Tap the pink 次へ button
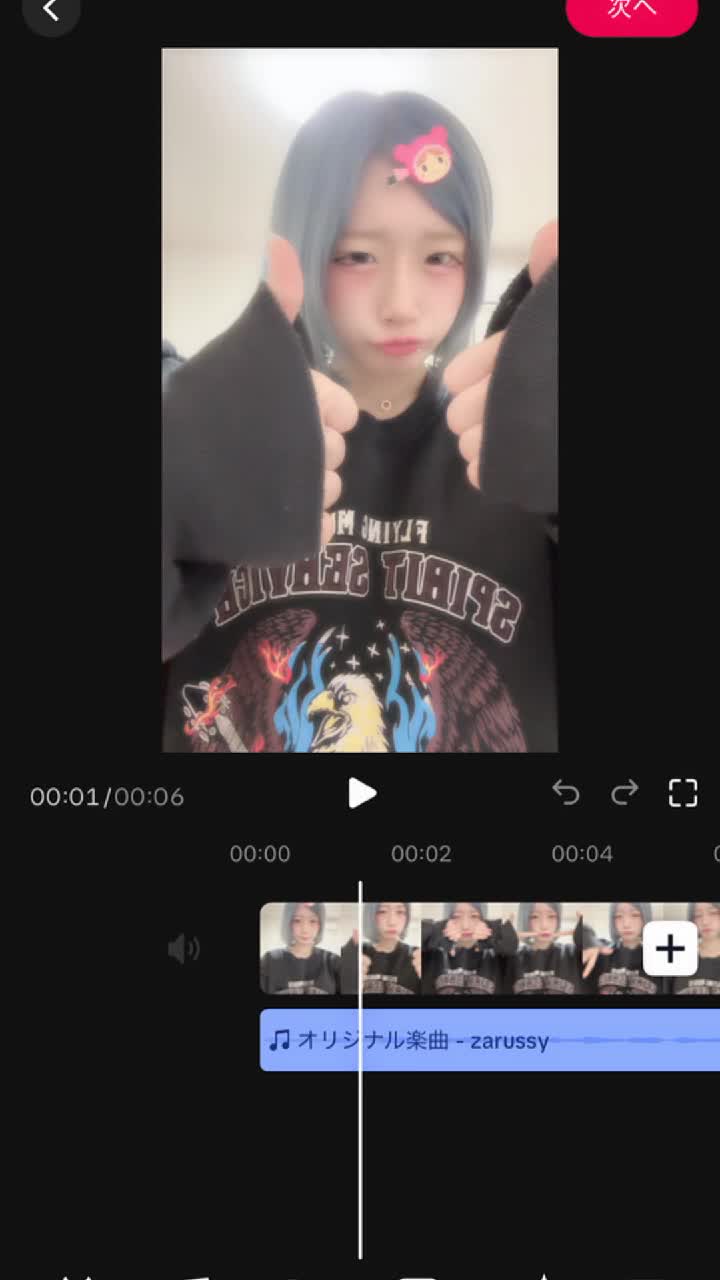 [631, 12]
